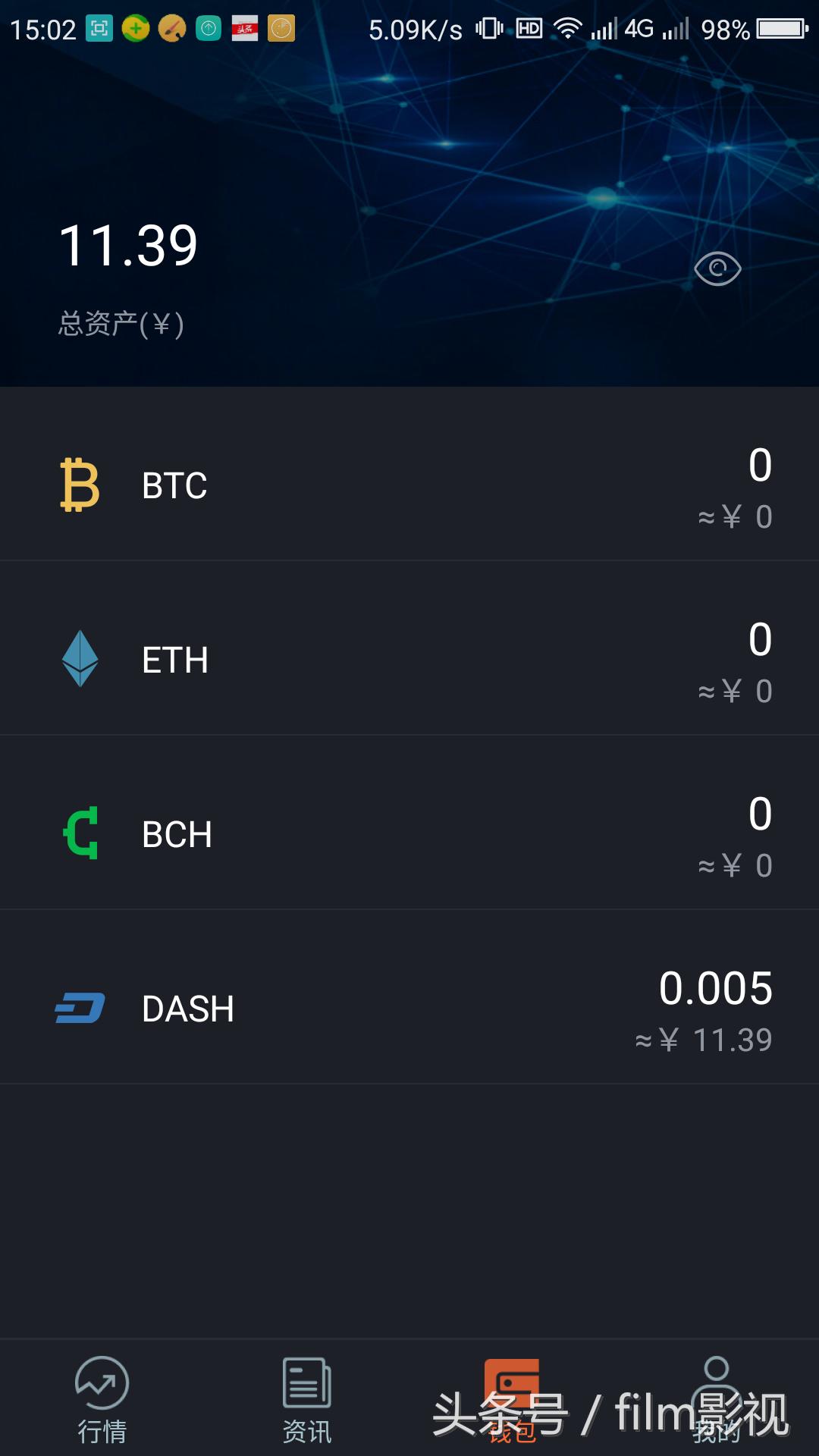Switch to the 行情 market tab

(102, 1399)
